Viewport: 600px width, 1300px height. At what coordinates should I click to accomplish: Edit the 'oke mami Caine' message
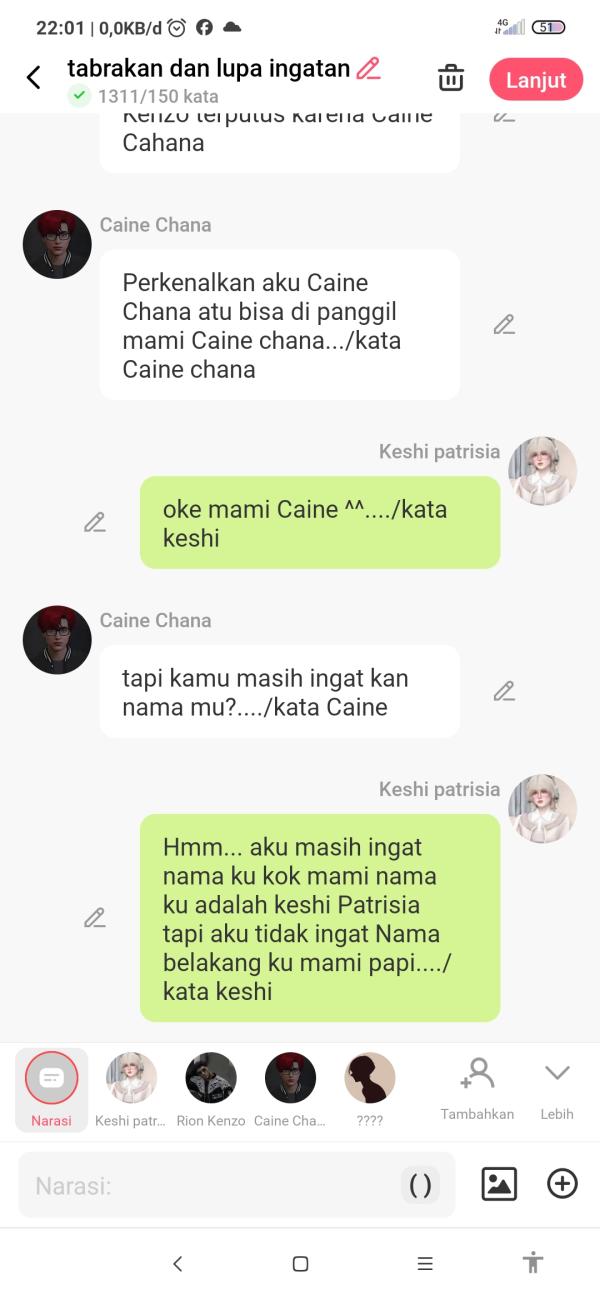click(x=95, y=522)
